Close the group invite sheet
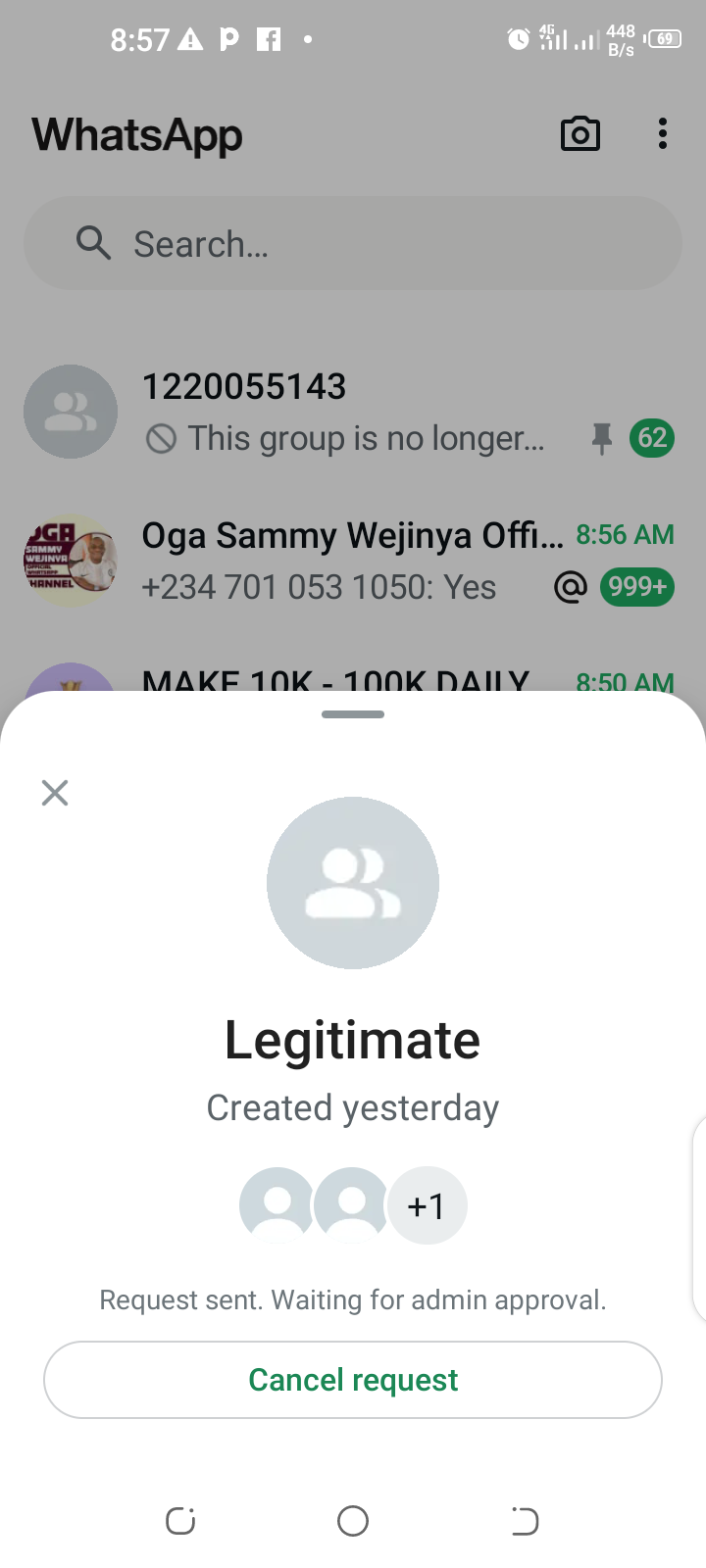 coord(55,792)
